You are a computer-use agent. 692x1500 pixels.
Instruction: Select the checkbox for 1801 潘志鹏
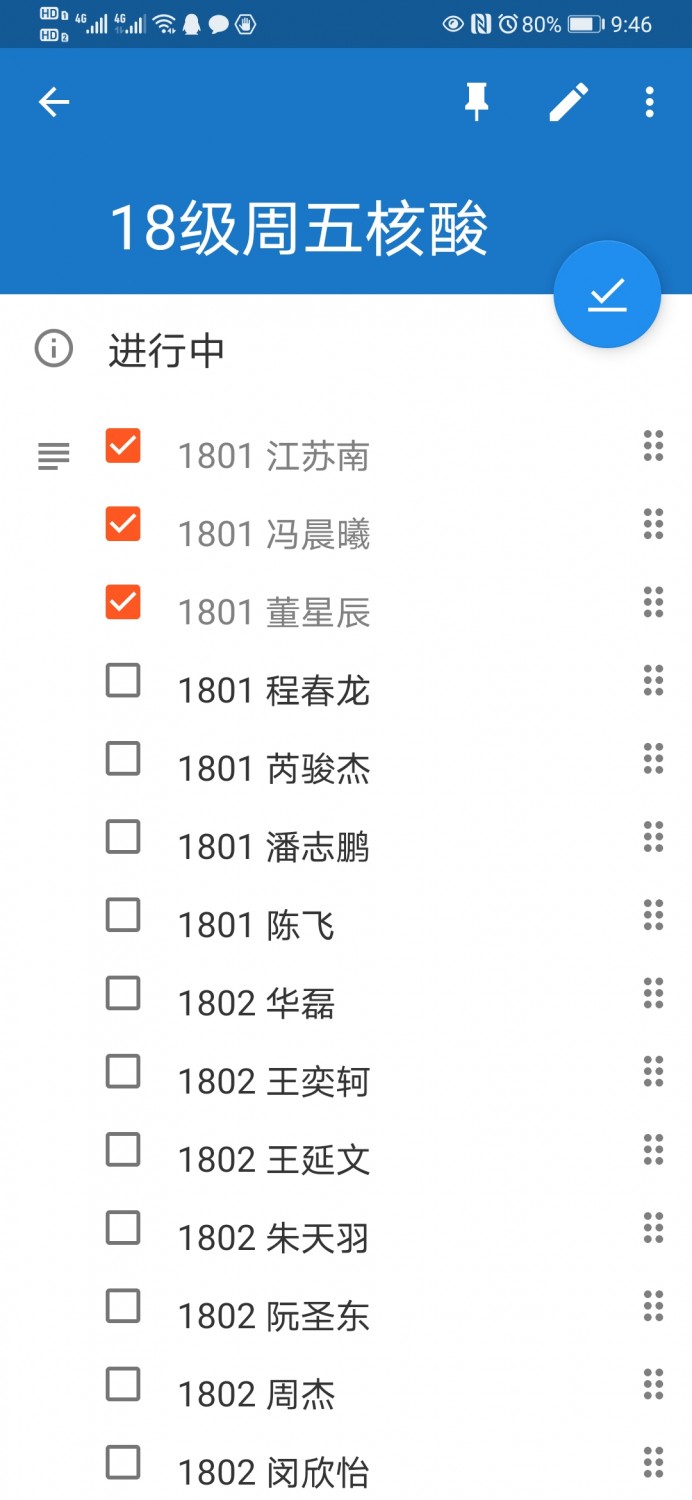(123, 836)
